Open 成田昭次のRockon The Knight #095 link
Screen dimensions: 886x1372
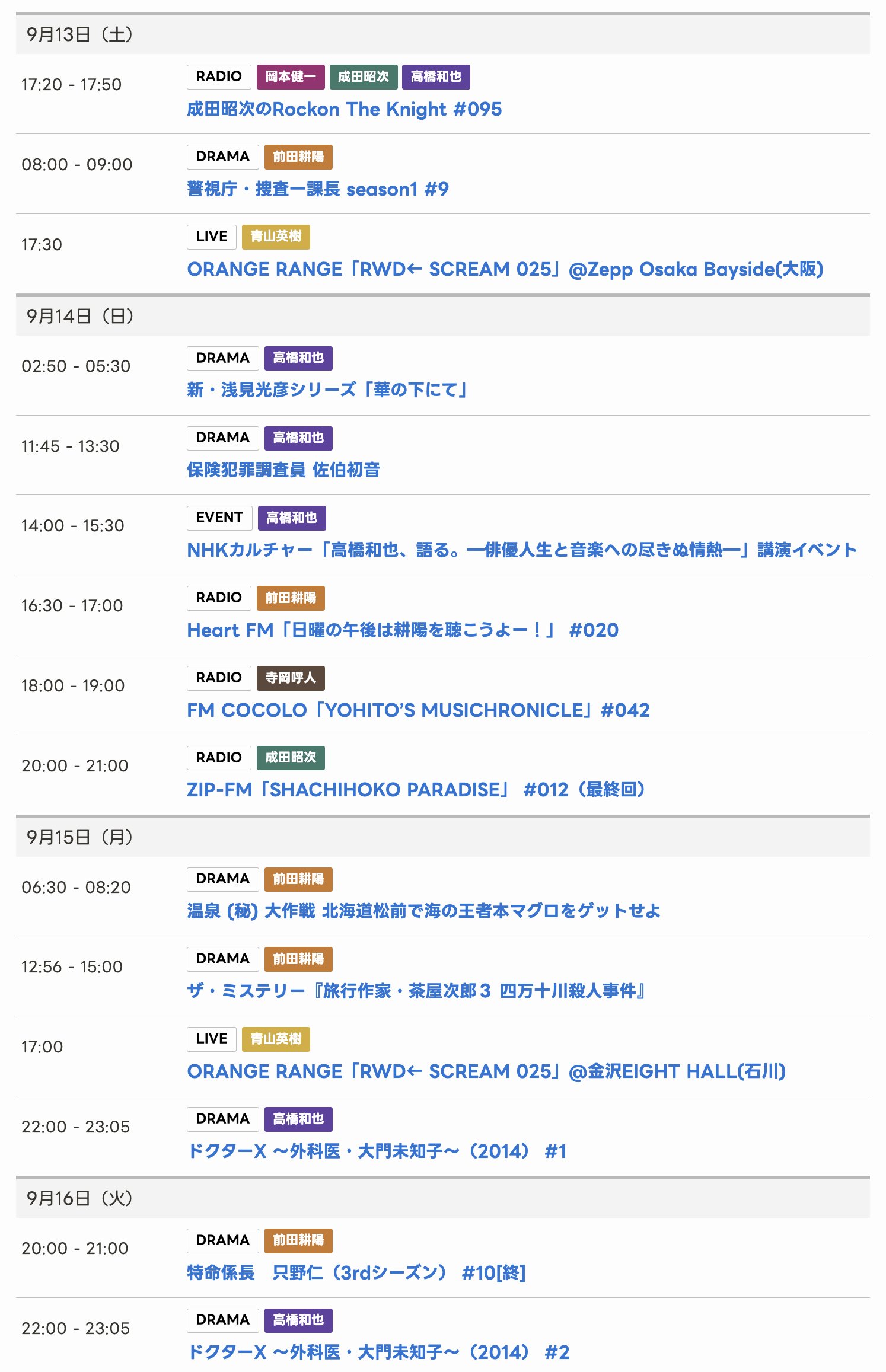coord(344,110)
